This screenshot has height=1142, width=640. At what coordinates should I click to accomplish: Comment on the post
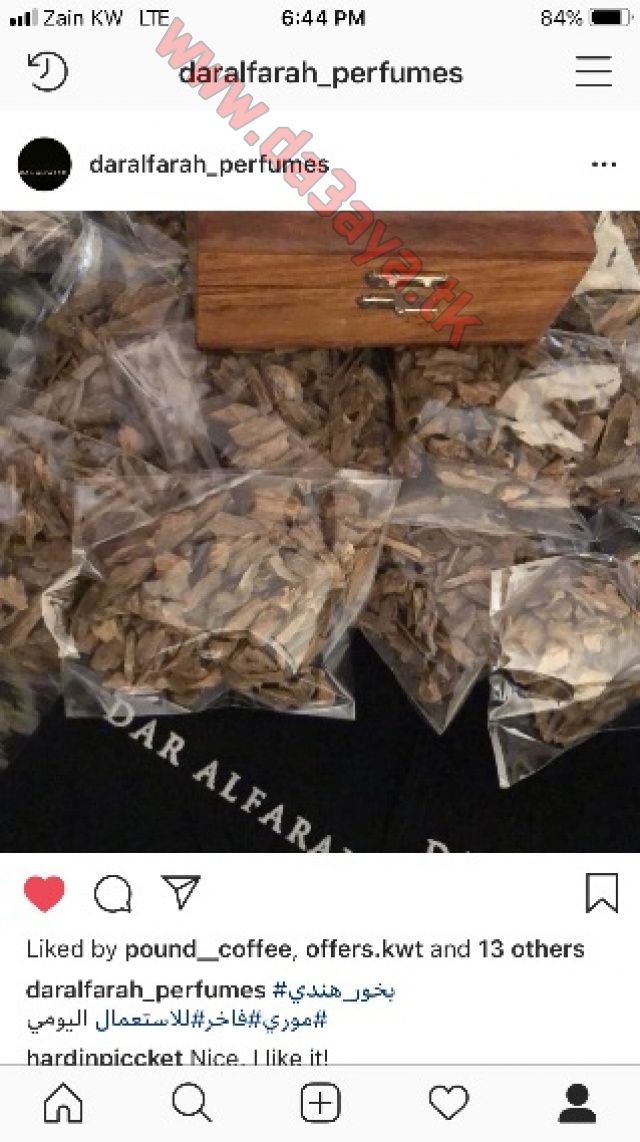coord(113,894)
